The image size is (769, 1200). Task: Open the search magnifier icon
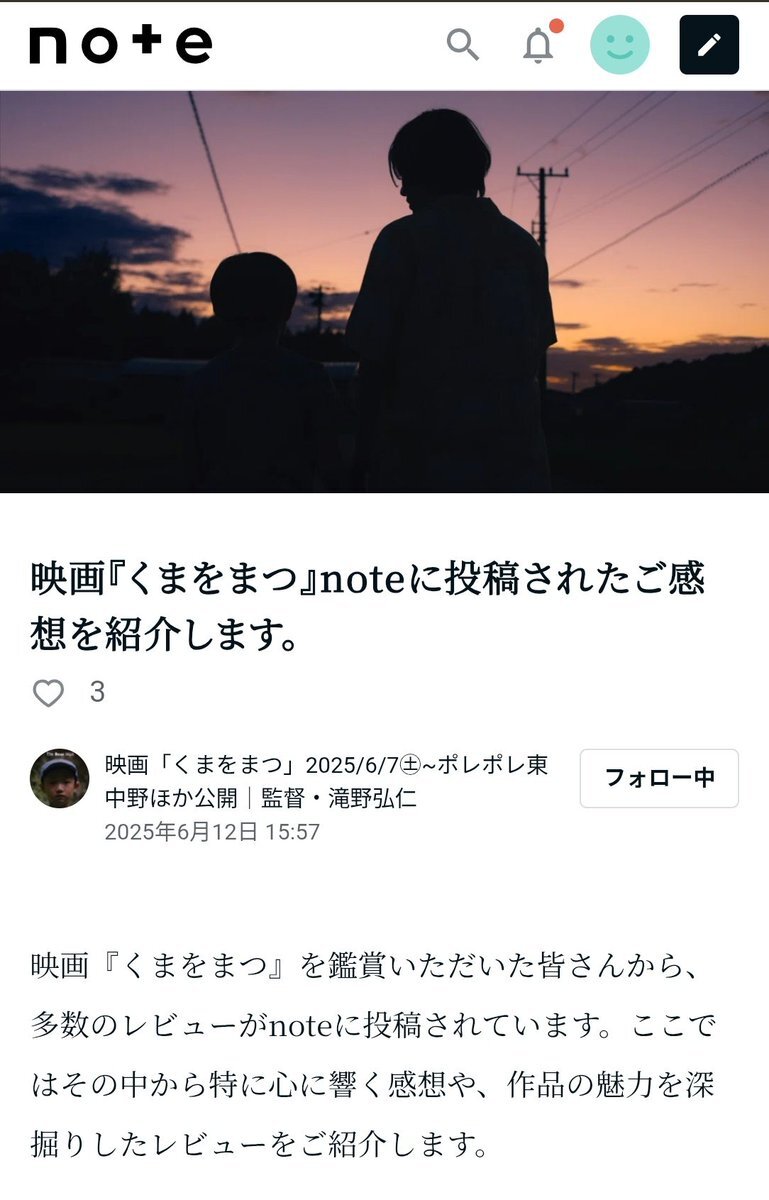(462, 45)
